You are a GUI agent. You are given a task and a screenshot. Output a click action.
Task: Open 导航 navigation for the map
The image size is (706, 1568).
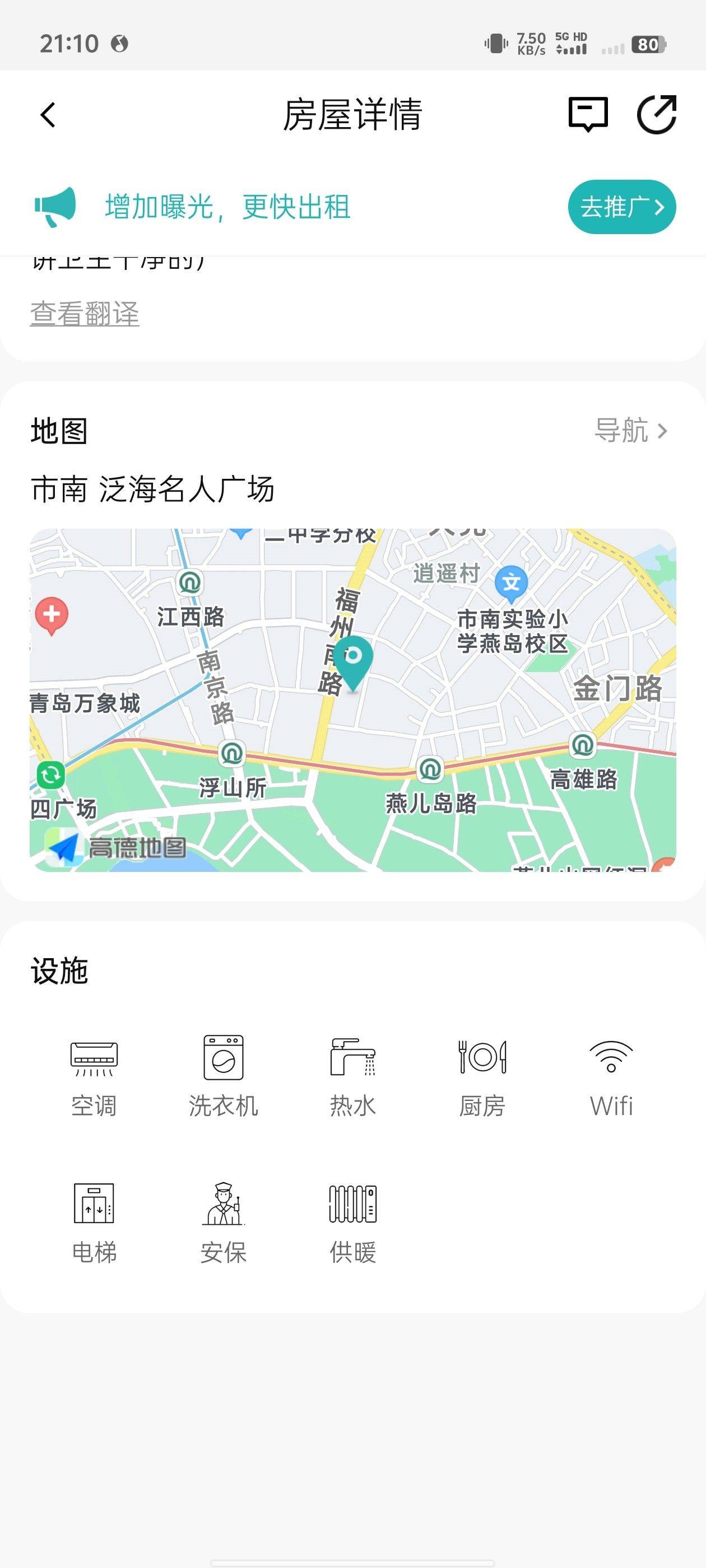pyautogui.click(x=631, y=430)
